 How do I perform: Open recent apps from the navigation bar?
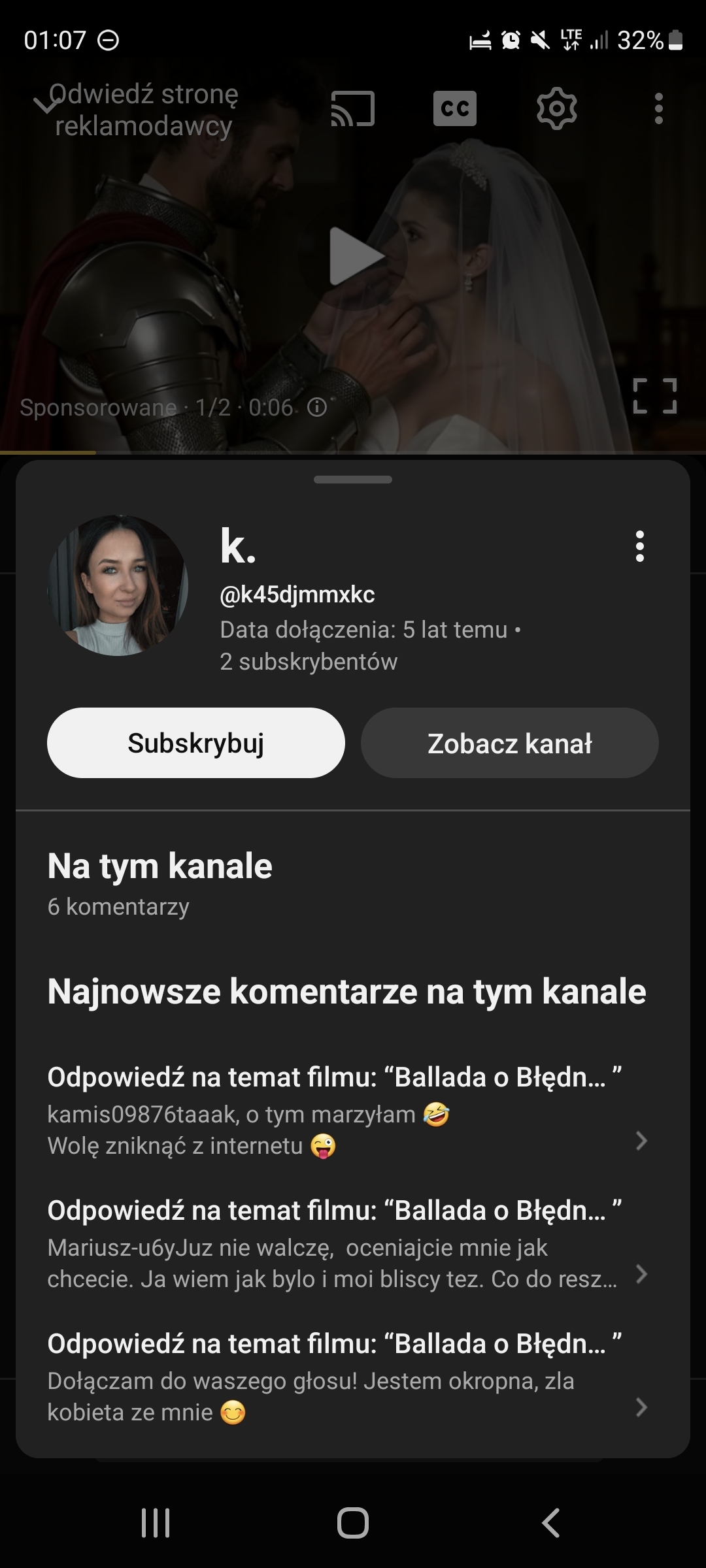click(156, 1523)
